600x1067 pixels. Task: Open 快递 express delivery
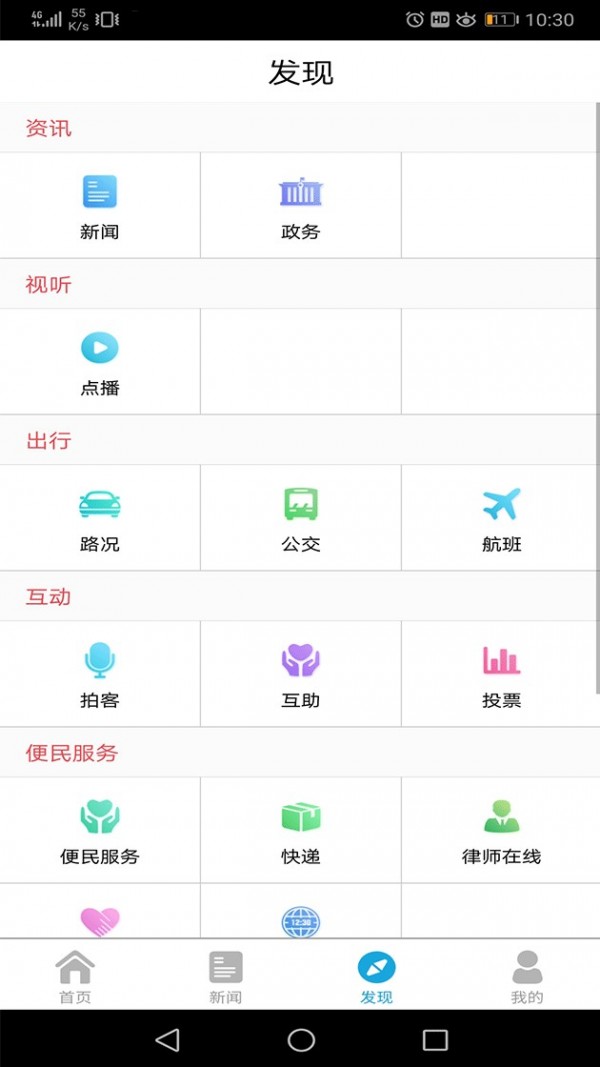[x=300, y=829]
